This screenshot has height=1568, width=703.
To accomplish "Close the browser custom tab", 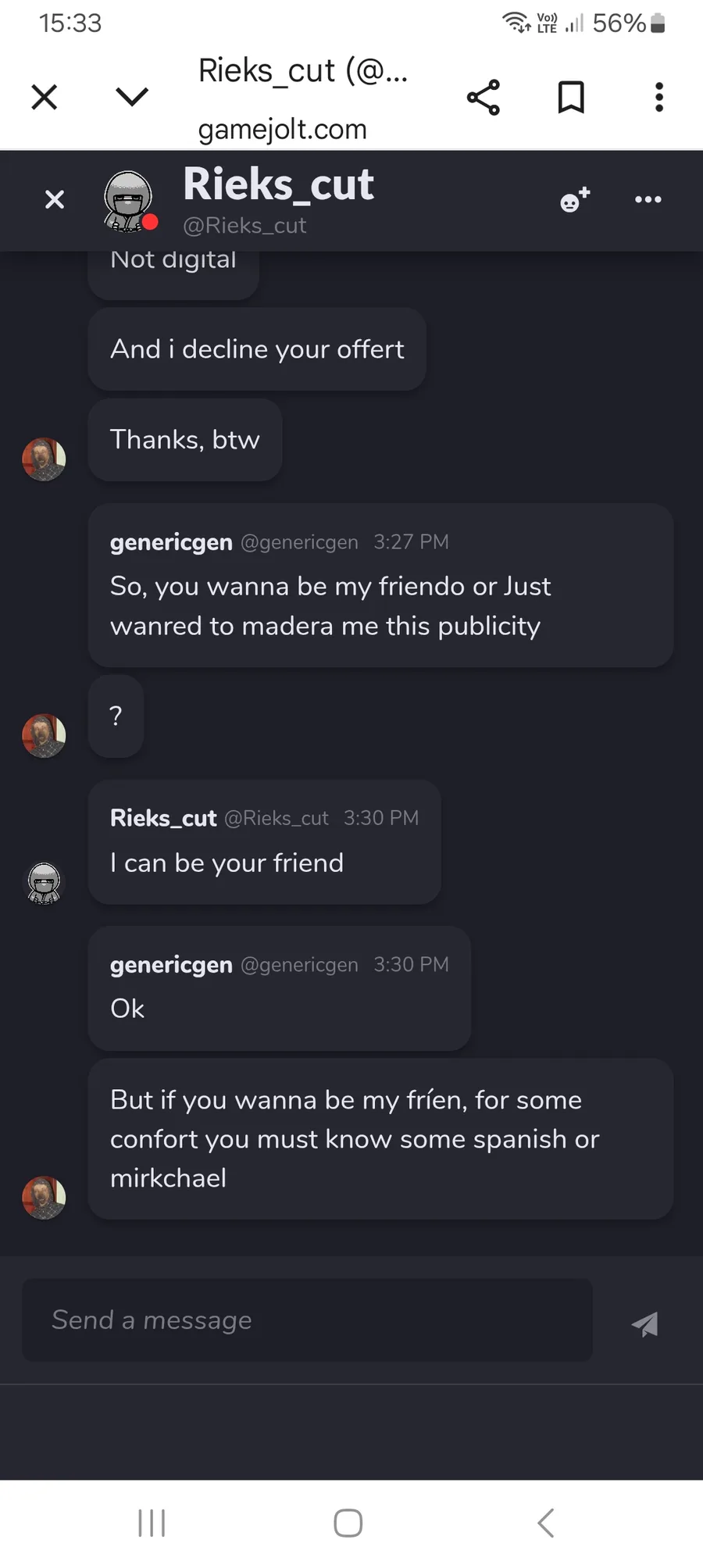I will (x=45, y=98).
